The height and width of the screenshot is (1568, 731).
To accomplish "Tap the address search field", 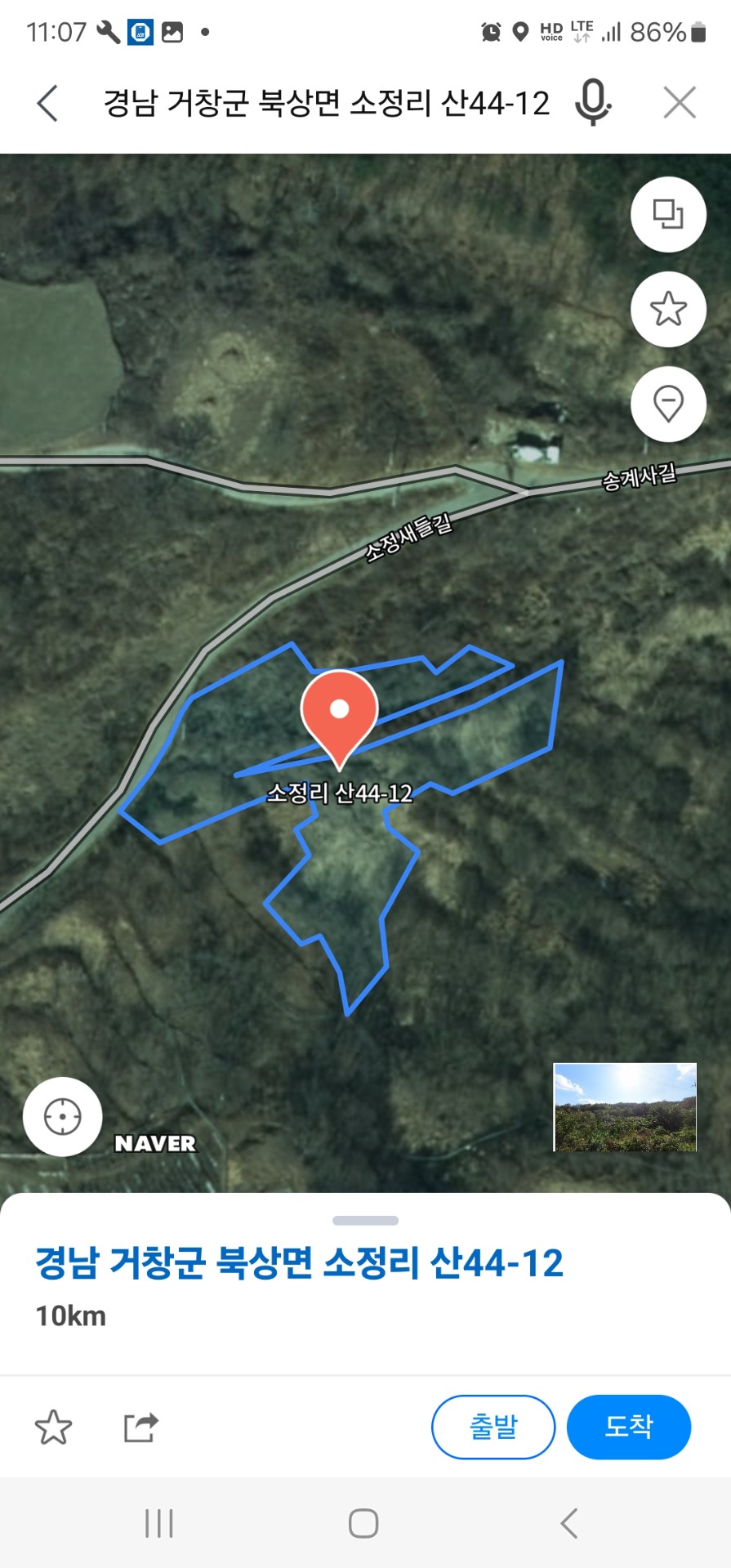I will point(326,104).
